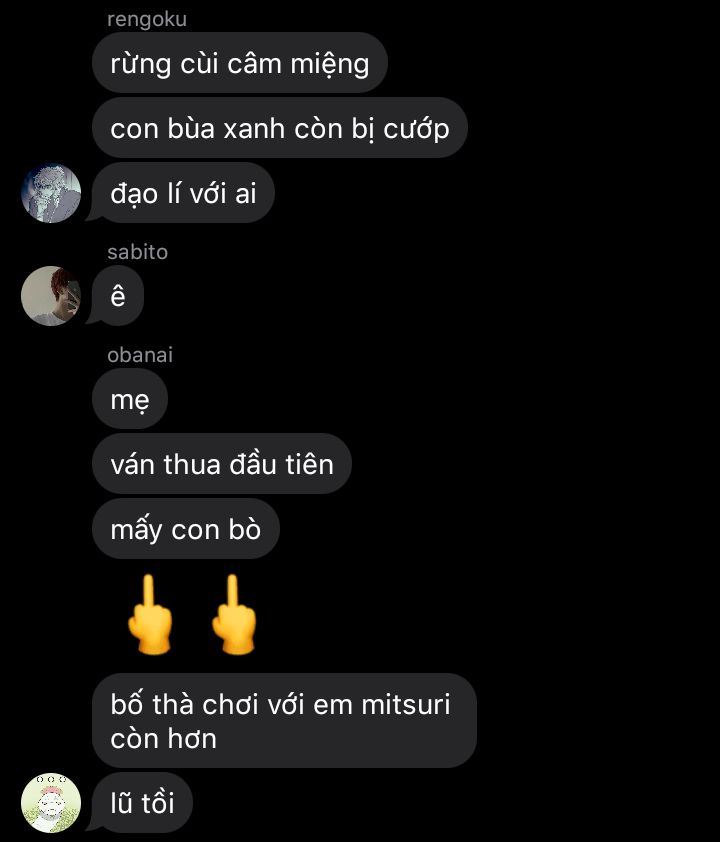The width and height of the screenshot is (720, 842).
Task: Open obanai's profile avatar
Action: (51, 802)
